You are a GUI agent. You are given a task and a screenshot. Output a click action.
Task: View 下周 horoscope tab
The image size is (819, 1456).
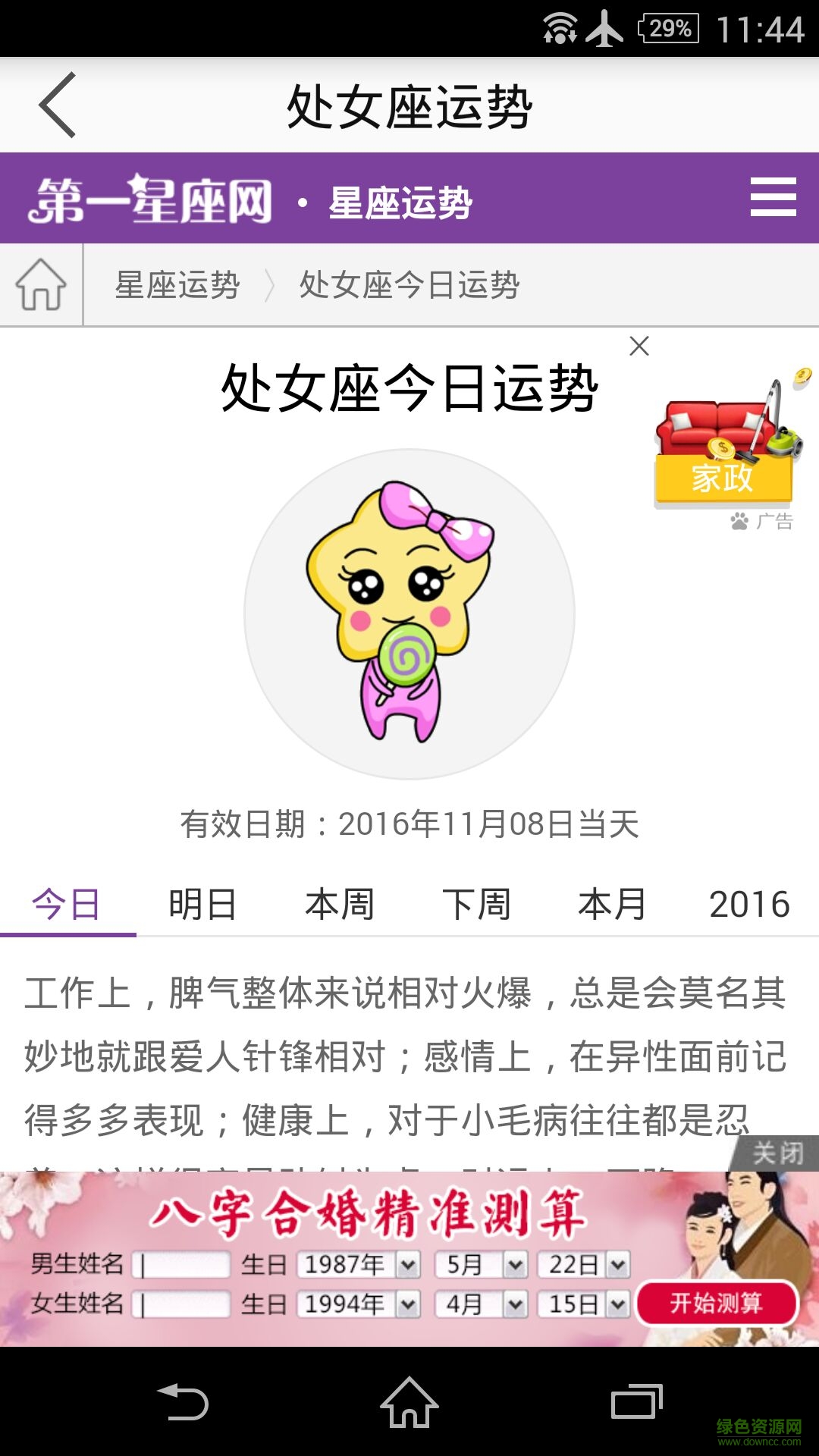coord(476,904)
